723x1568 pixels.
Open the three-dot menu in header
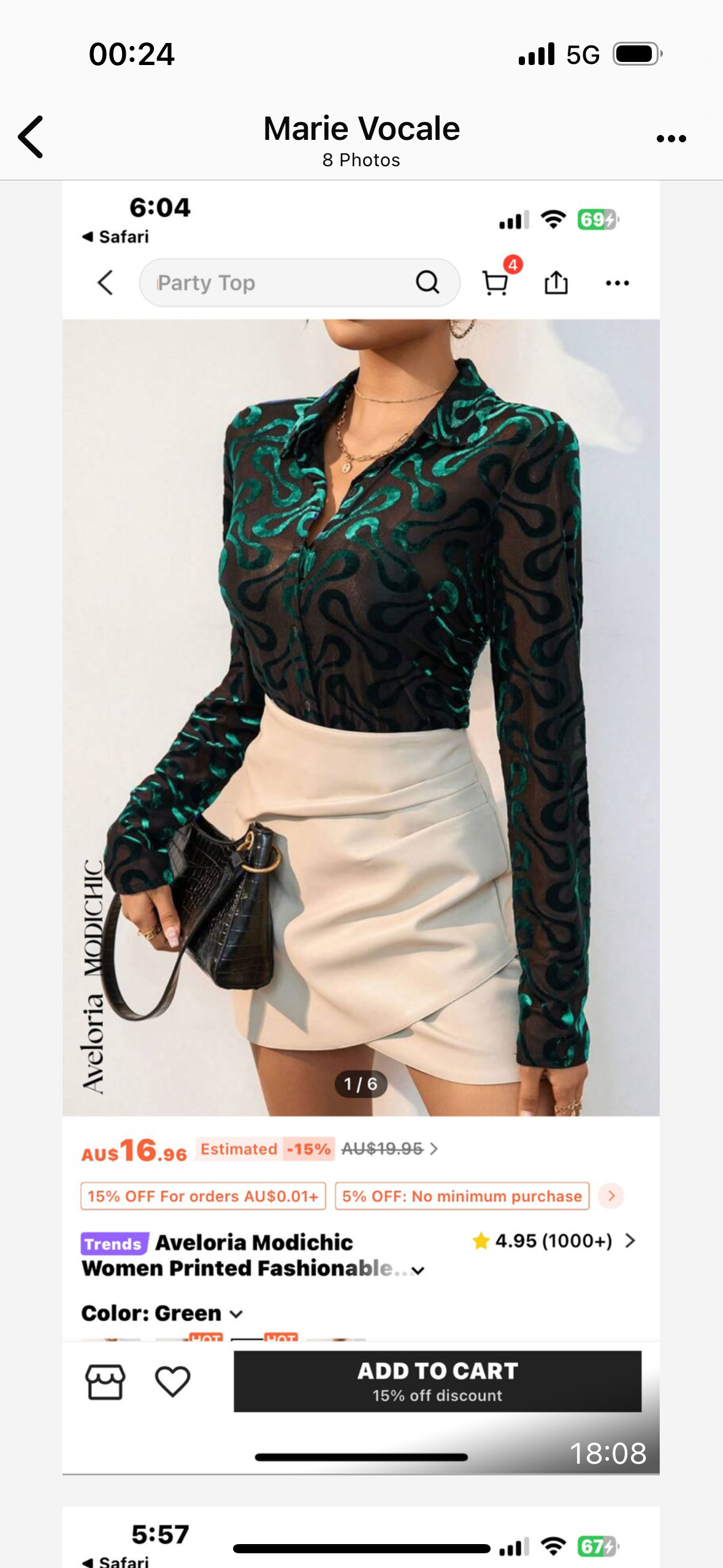pos(671,139)
